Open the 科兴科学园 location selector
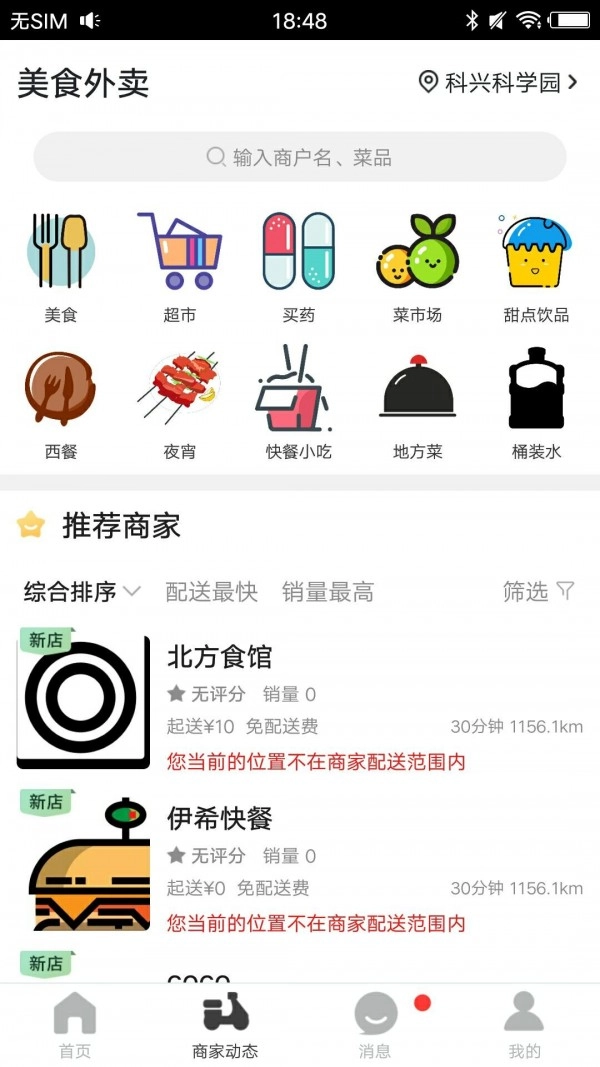 [498, 83]
